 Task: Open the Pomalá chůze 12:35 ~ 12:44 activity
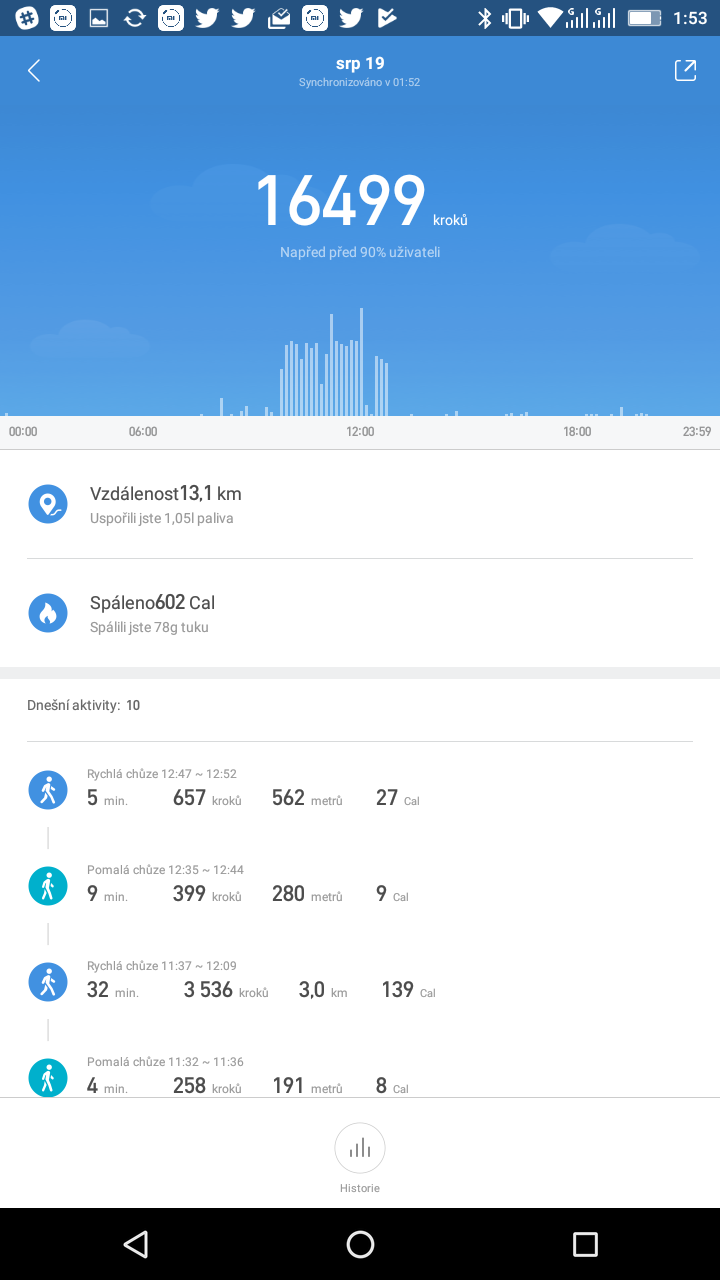tap(360, 885)
